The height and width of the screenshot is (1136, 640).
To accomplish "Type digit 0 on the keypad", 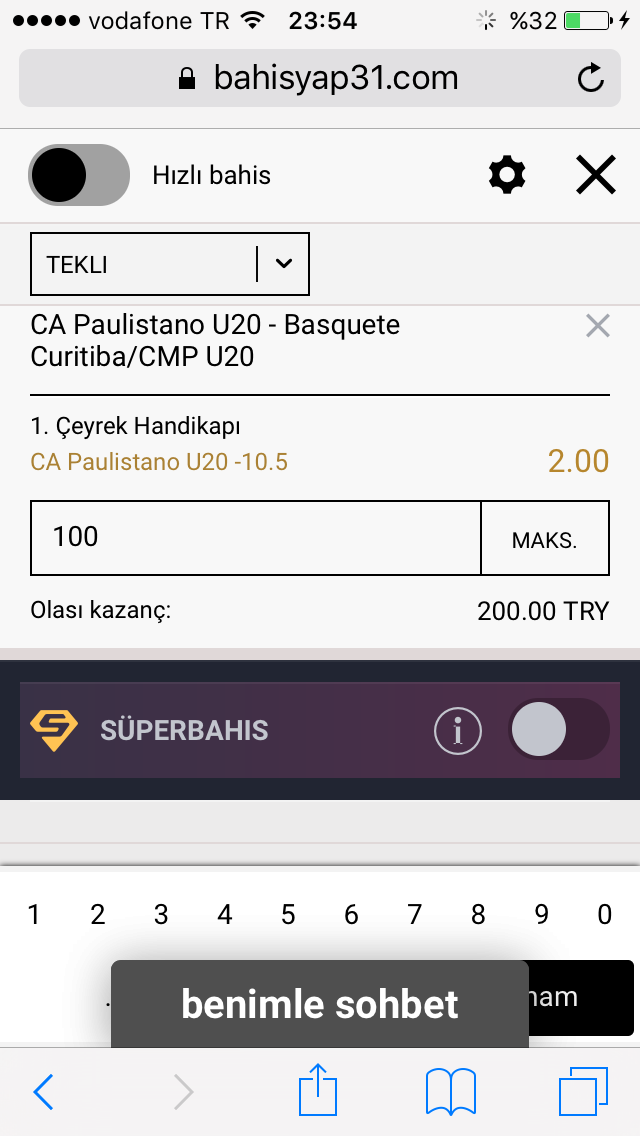I will [604, 915].
